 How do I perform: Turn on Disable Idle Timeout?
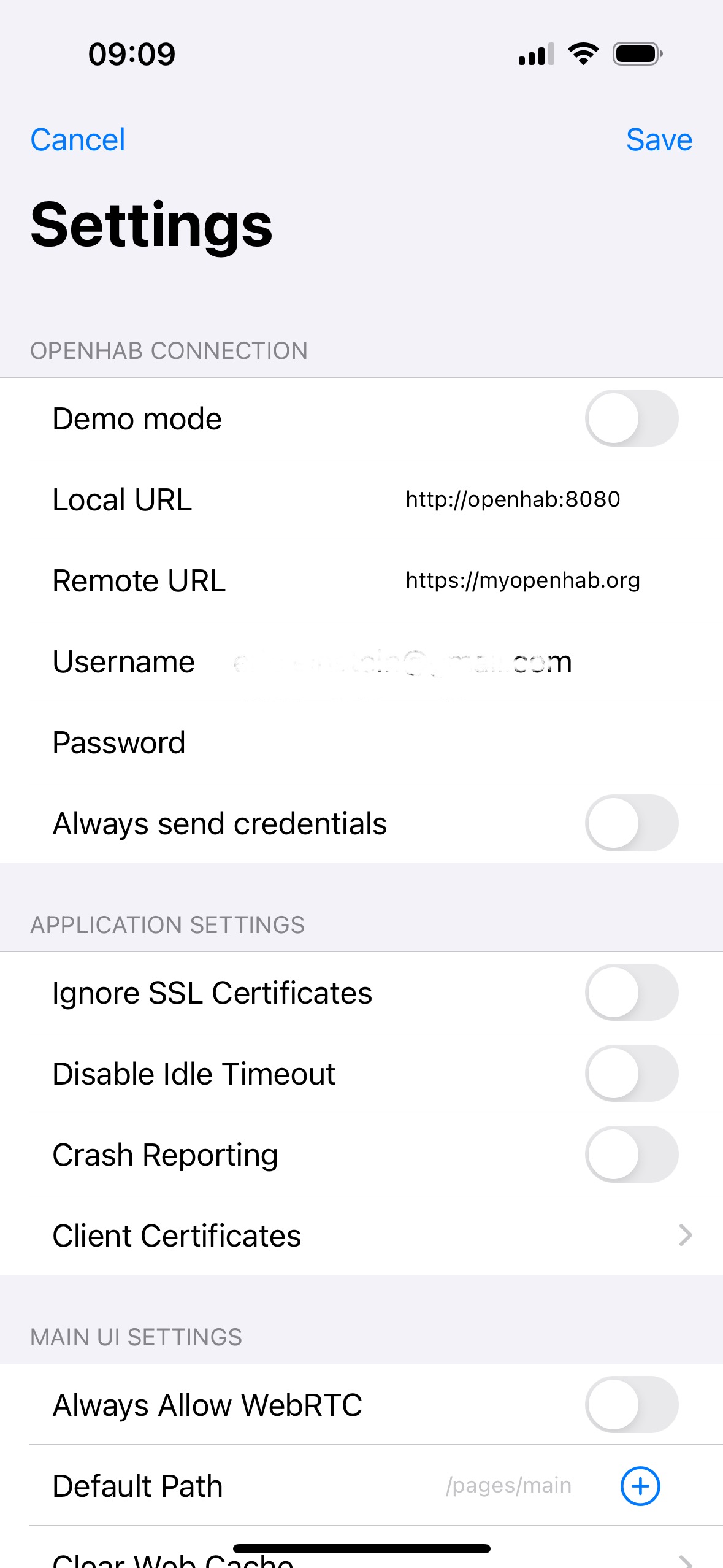point(631,1073)
